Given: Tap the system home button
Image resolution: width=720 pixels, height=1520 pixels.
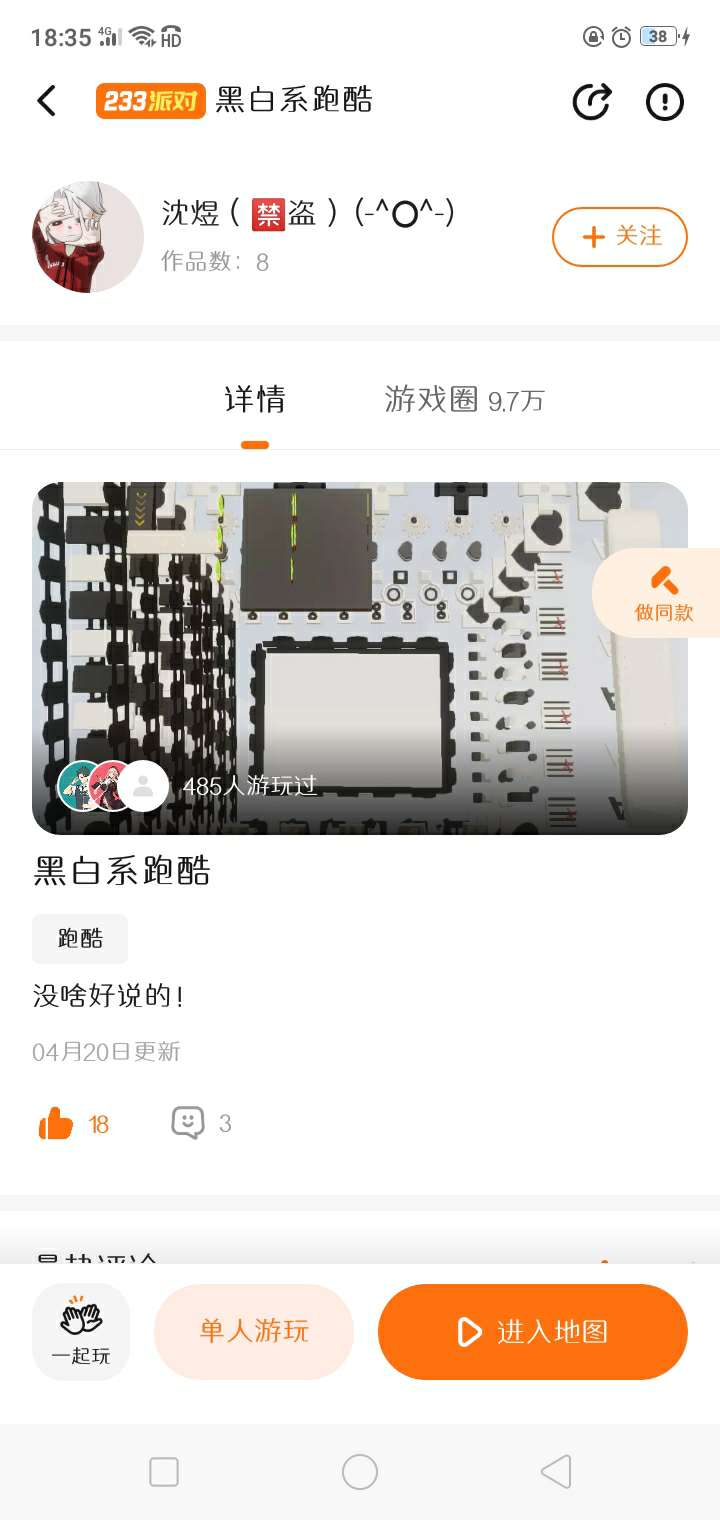Looking at the screenshot, I should coord(360,1472).
